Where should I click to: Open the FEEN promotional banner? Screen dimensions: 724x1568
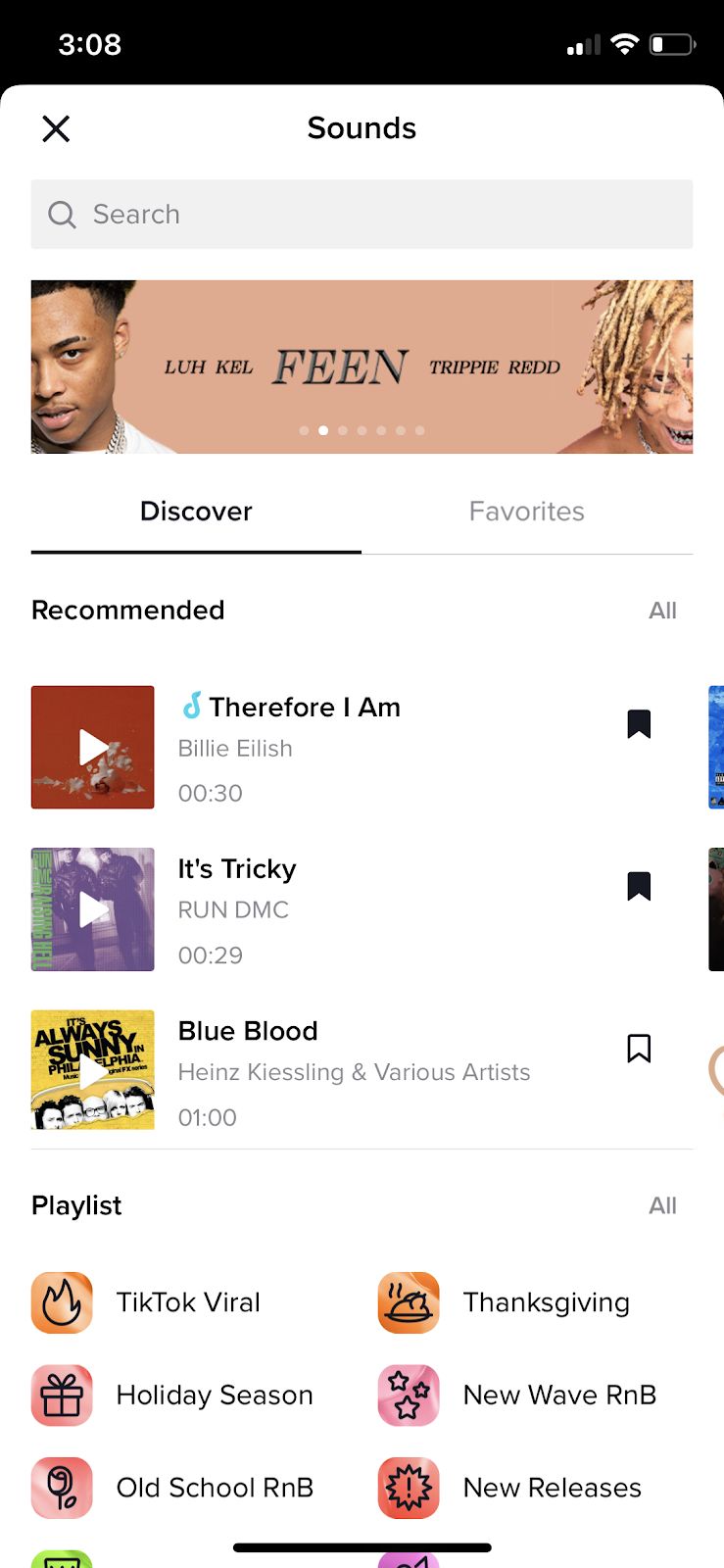(362, 367)
